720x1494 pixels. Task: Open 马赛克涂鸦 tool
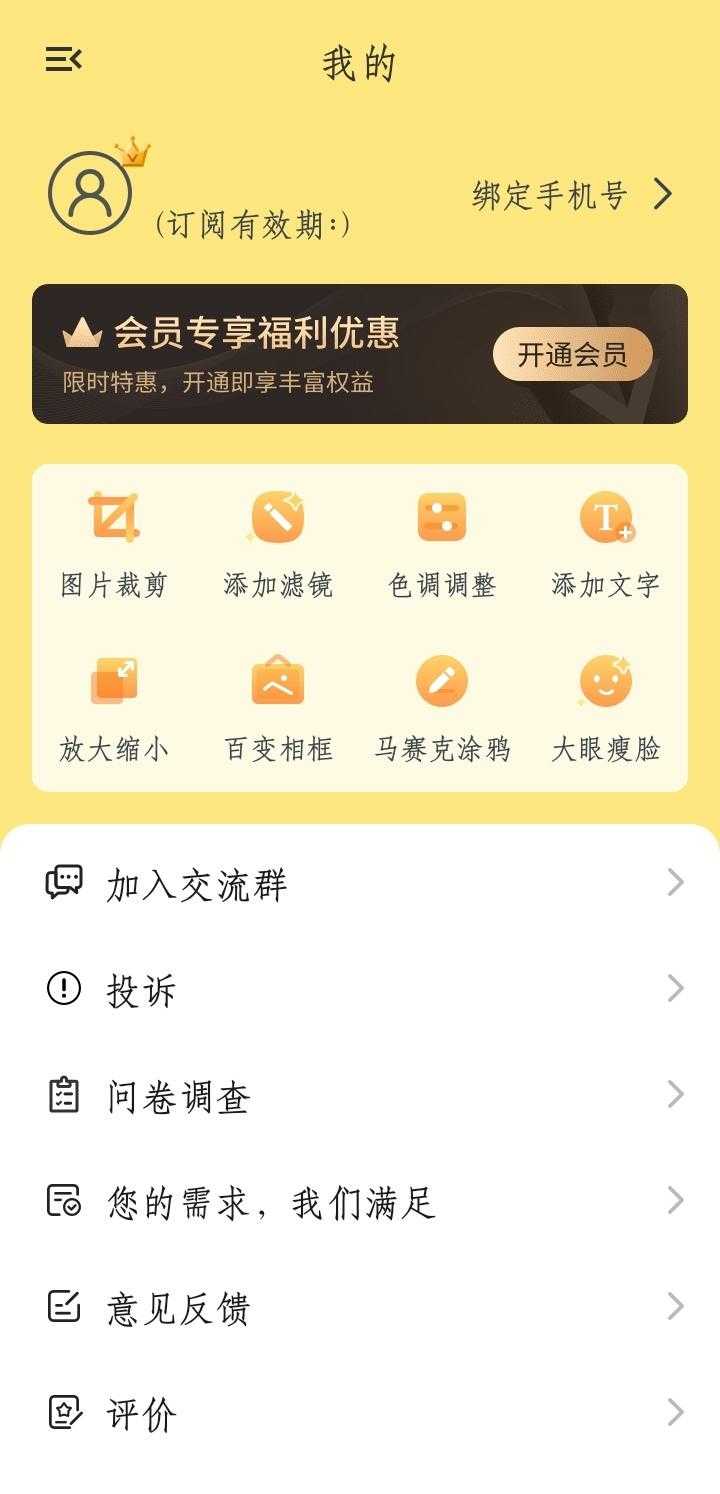pyautogui.click(x=442, y=709)
